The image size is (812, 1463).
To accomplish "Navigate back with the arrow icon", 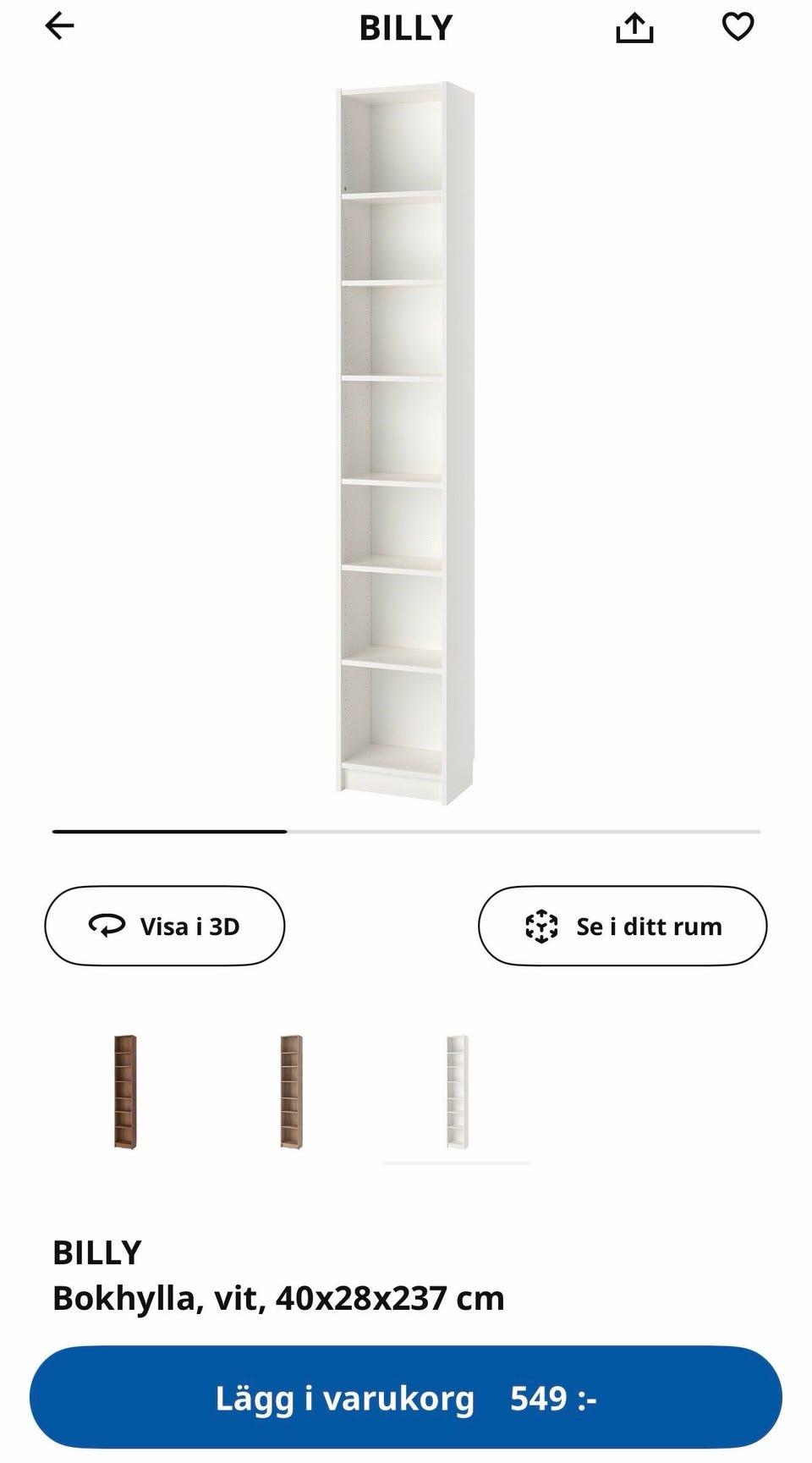I will click(x=58, y=28).
